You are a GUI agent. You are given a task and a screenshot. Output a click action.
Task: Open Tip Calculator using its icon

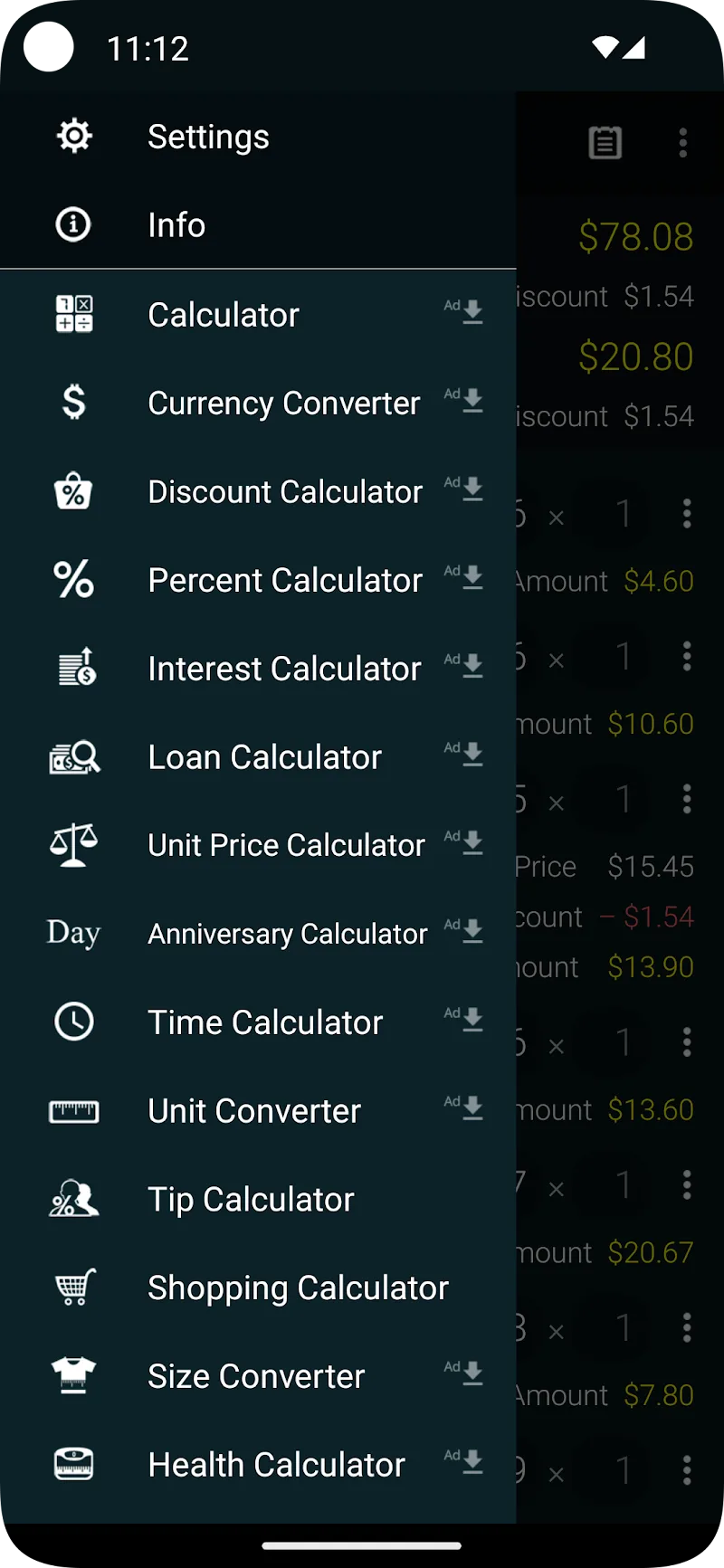pos(73,1198)
